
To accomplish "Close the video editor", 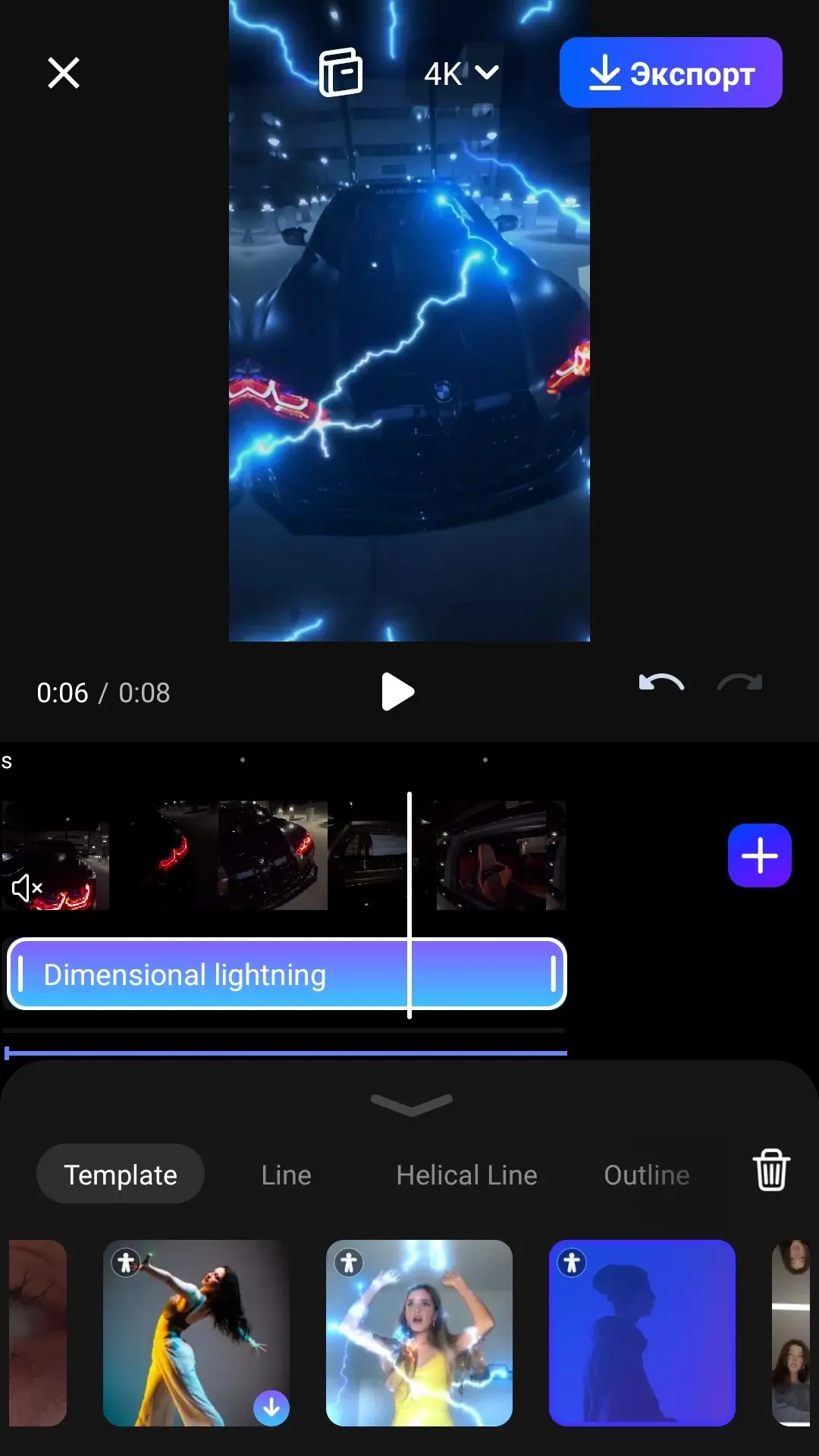I will (x=64, y=73).
